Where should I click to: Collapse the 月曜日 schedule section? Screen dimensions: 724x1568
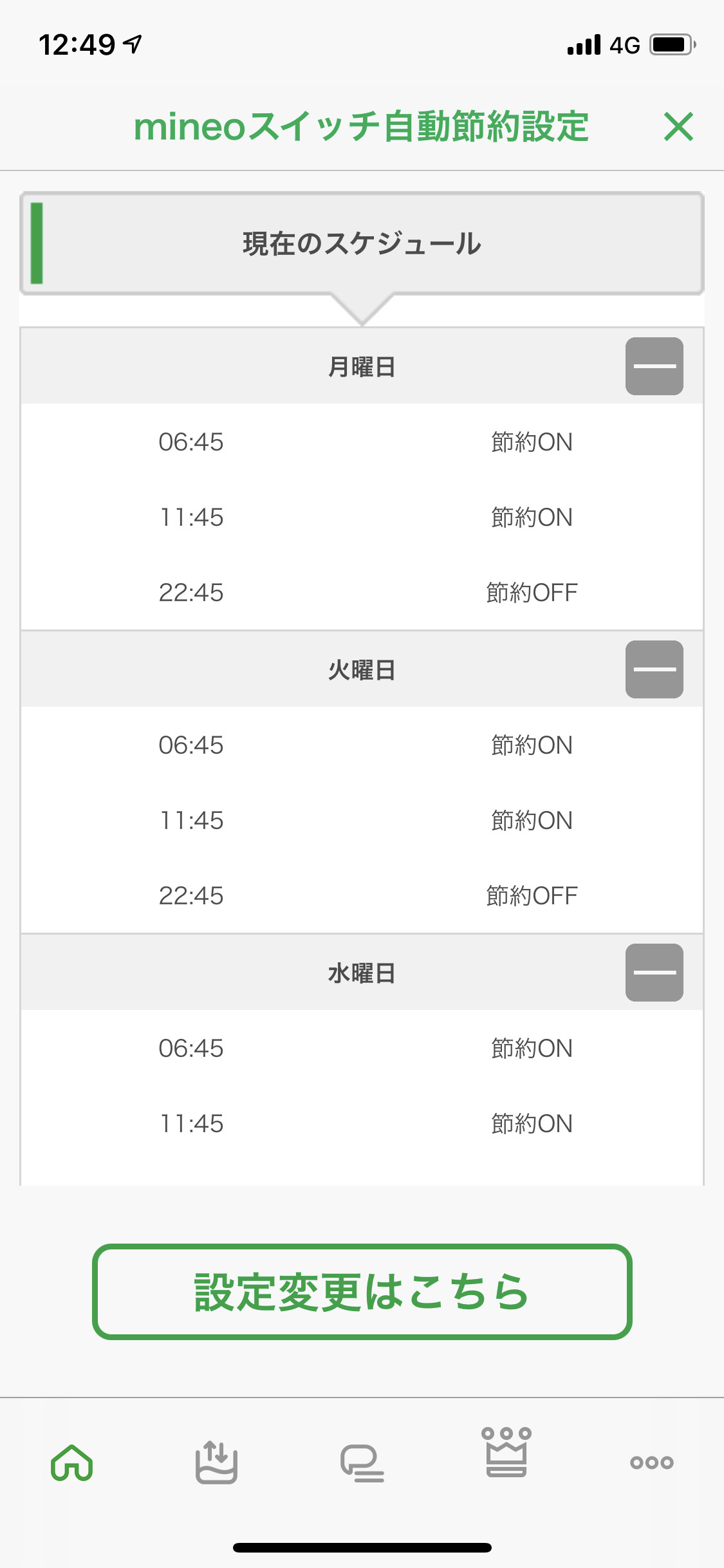(654, 366)
